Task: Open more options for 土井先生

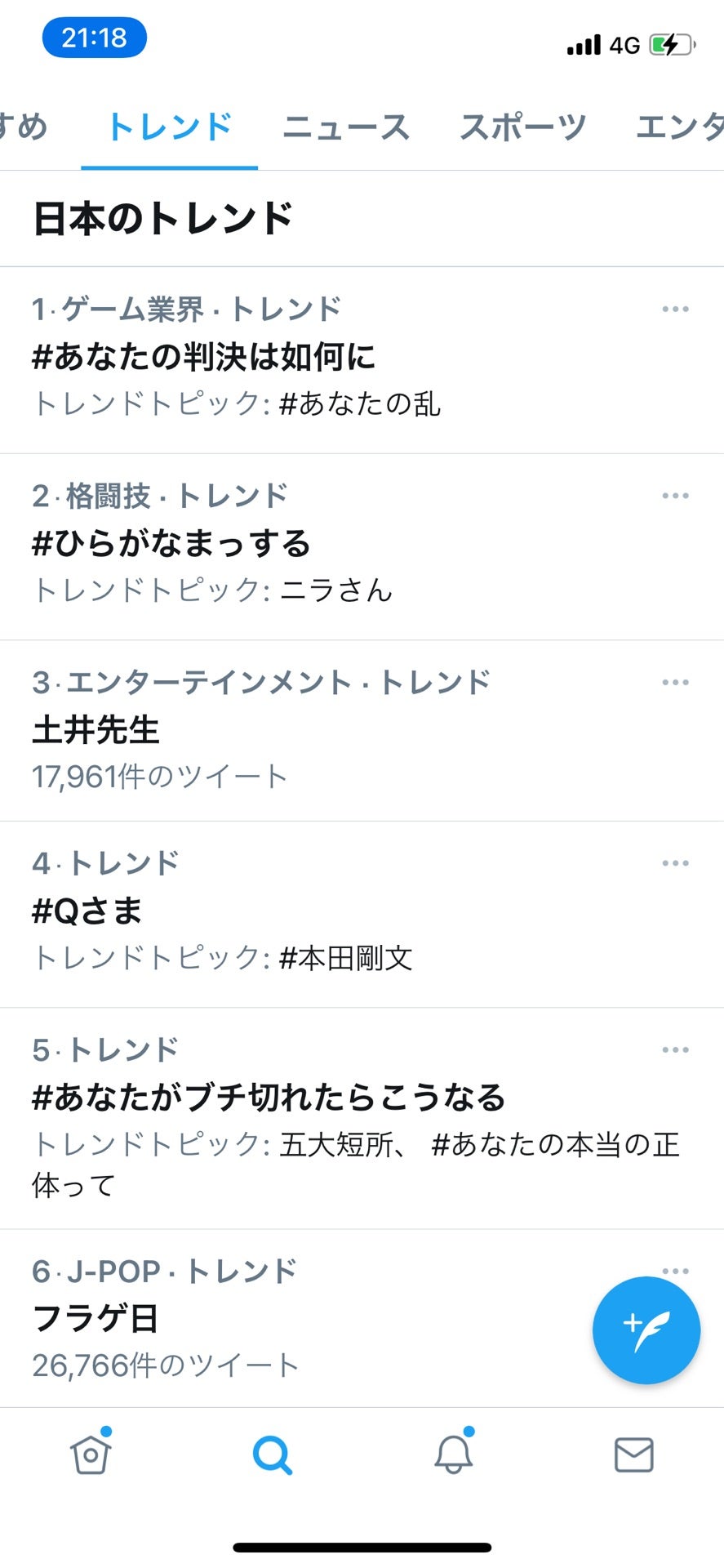Action: (675, 682)
